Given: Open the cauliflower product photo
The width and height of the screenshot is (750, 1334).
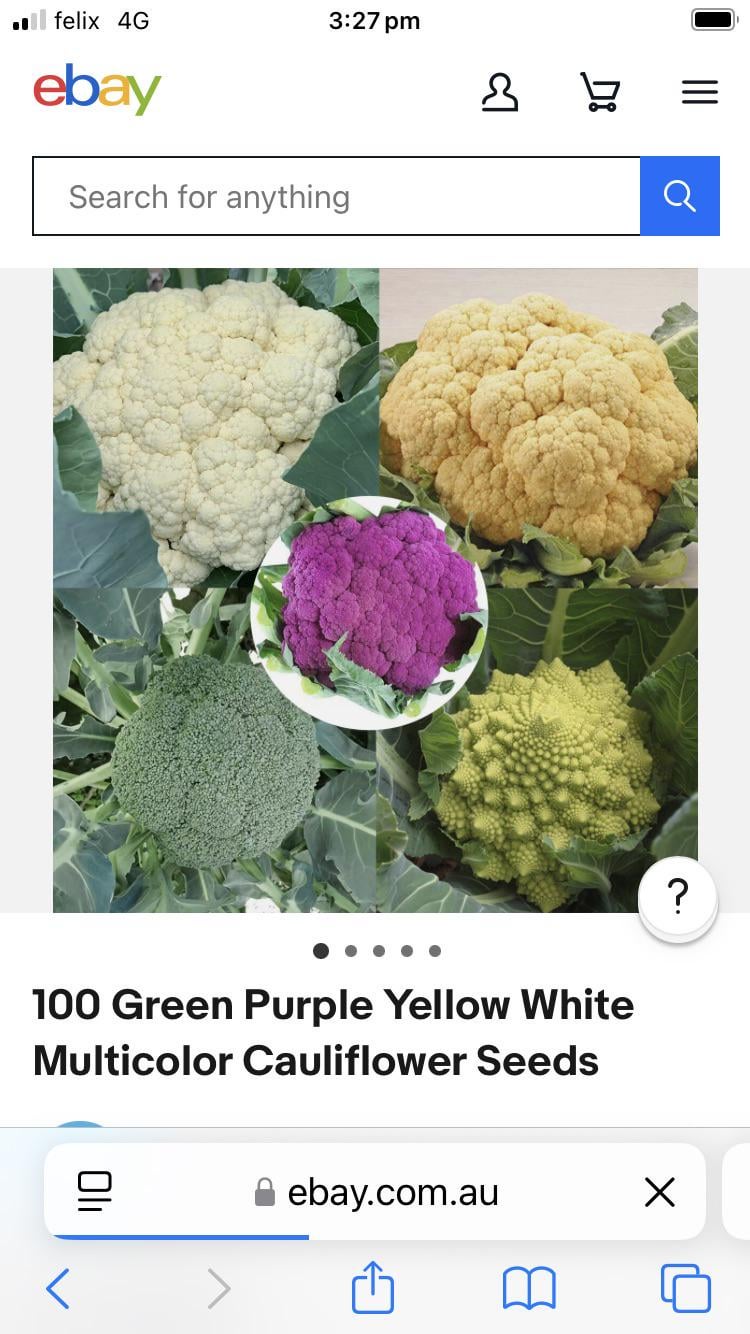Looking at the screenshot, I should coord(375,590).
